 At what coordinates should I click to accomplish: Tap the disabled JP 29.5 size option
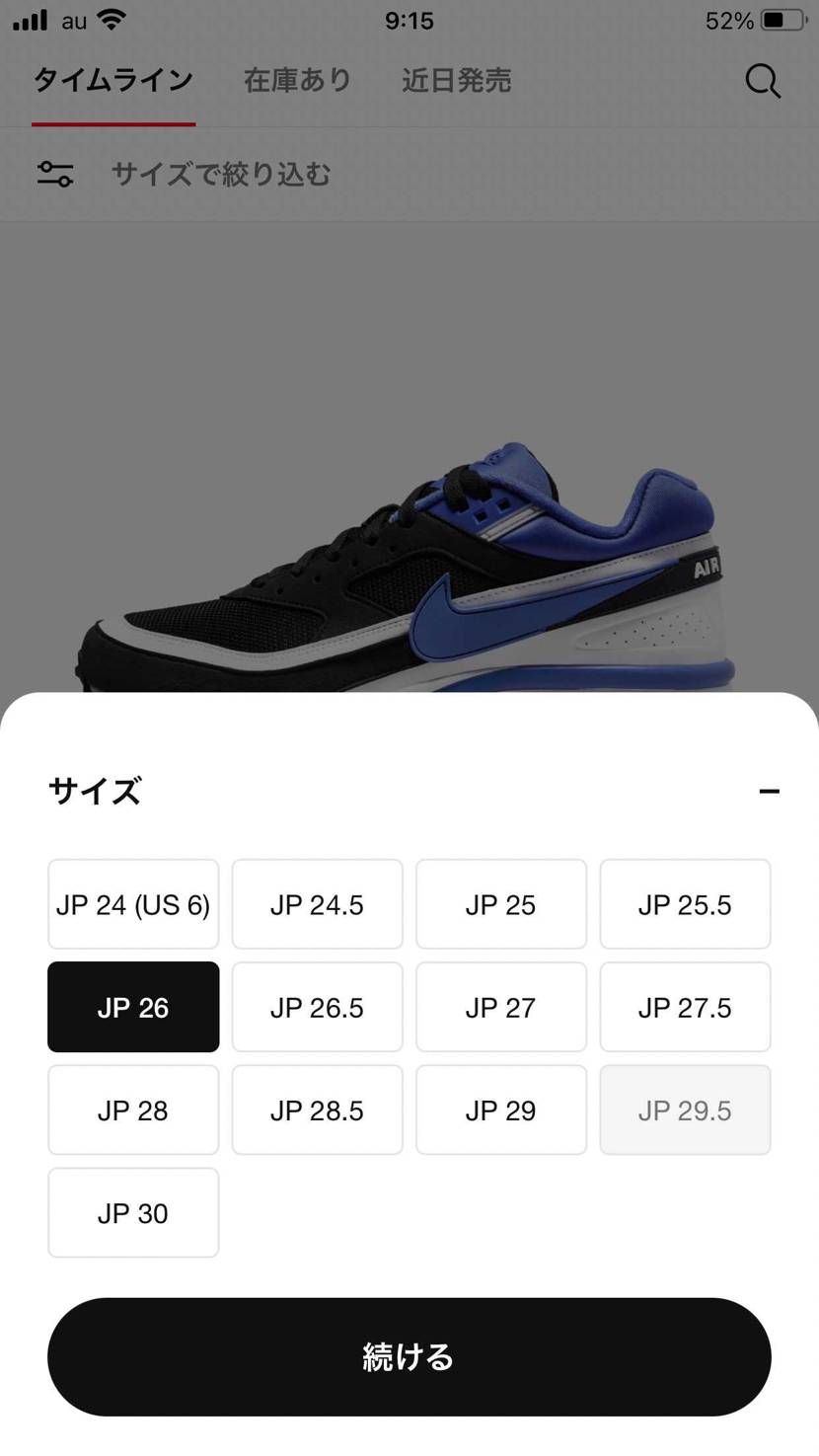click(x=685, y=1110)
